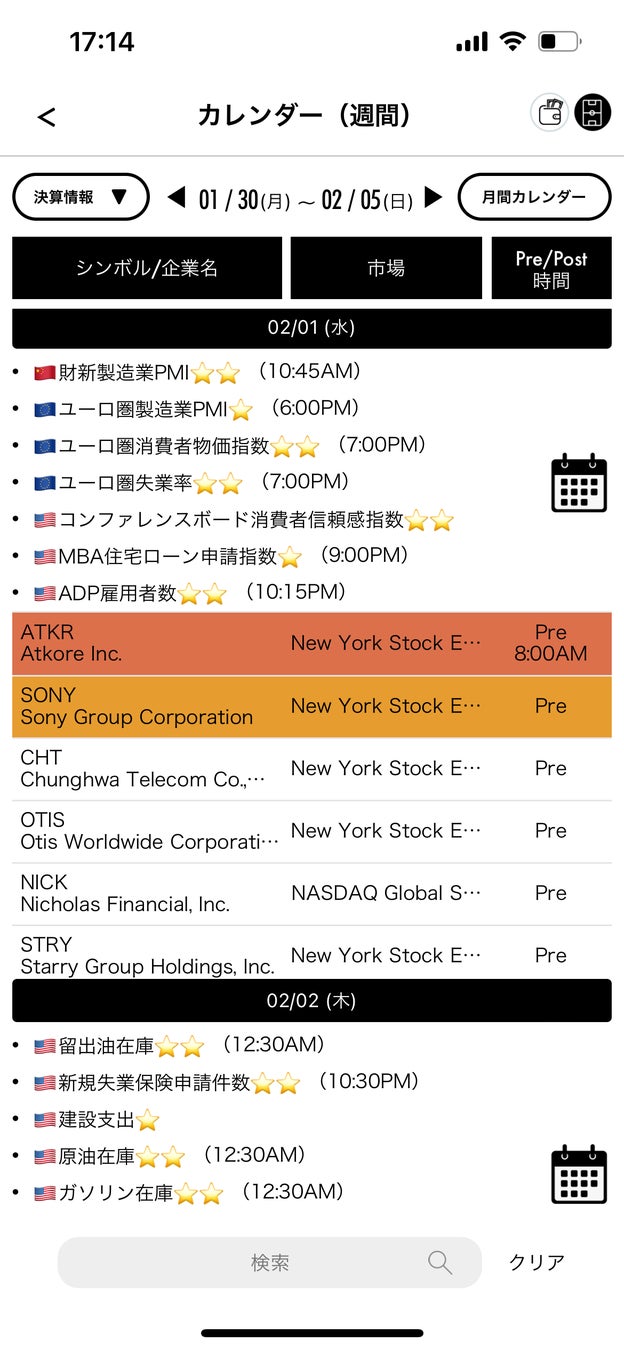Open the wallet icon in header
Screen dimensions: 624x1350
pyautogui.click(x=549, y=113)
